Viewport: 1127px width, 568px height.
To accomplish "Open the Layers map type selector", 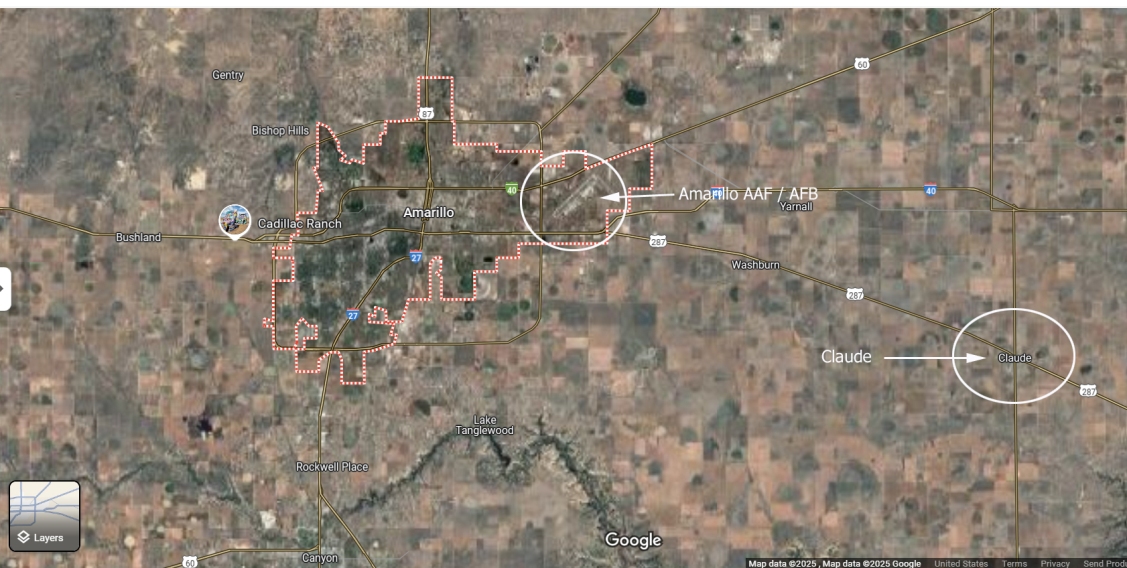I will 44,516.
